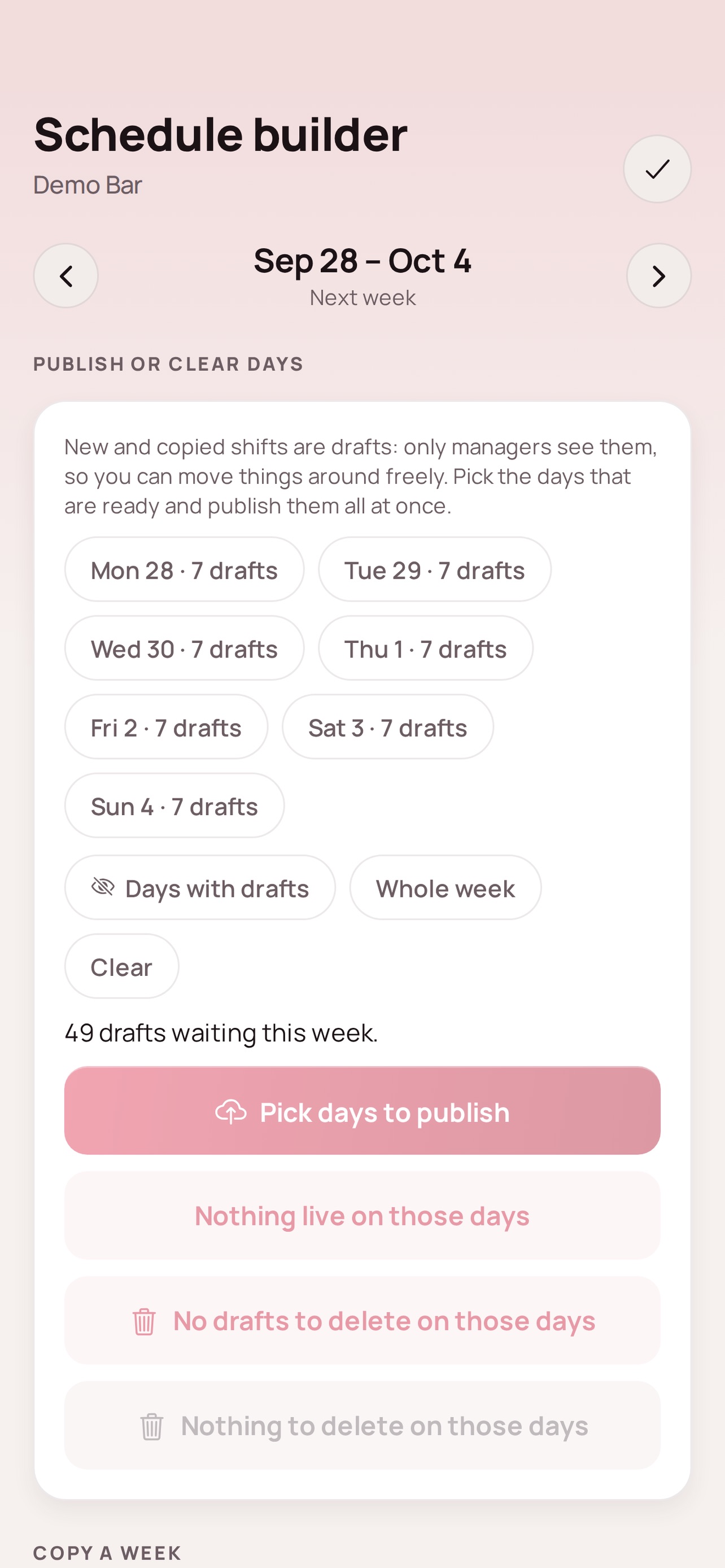
Task: Select the Mon 28 day chip
Action: [184, 569]
